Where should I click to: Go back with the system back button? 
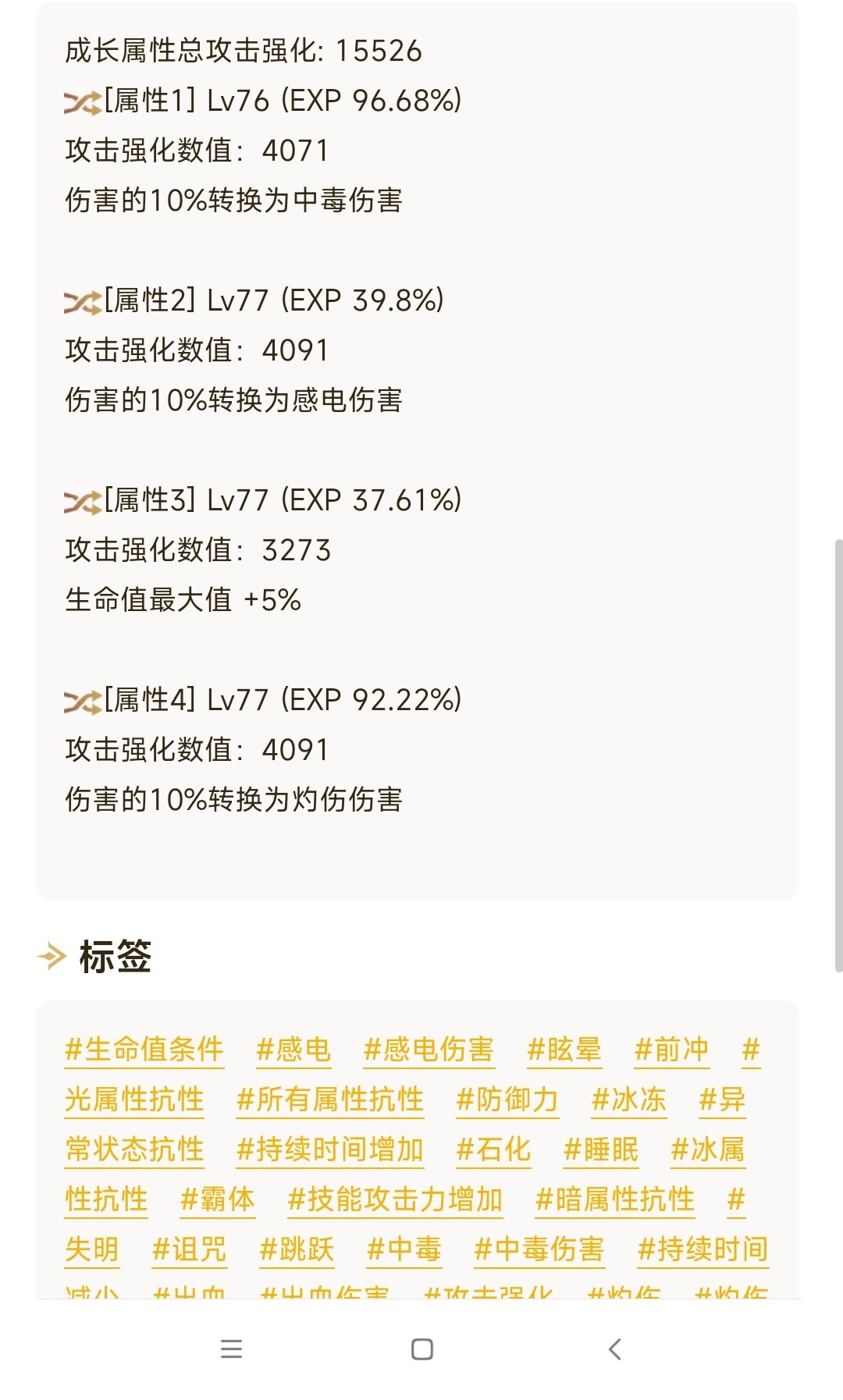[615, 1349]
